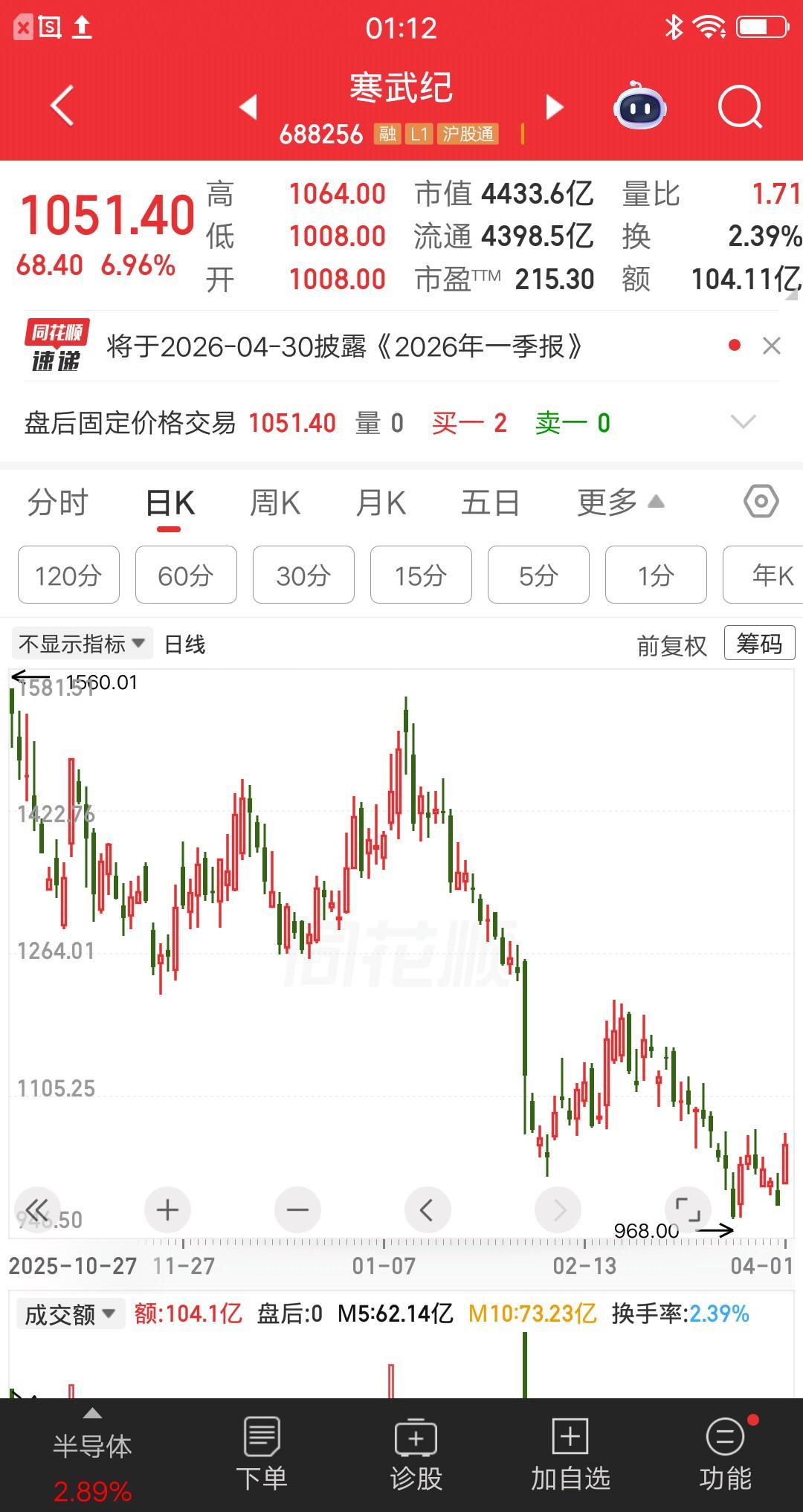
Task: Zoom in on the candlestick chart
Action: [x=167, y=1209]
